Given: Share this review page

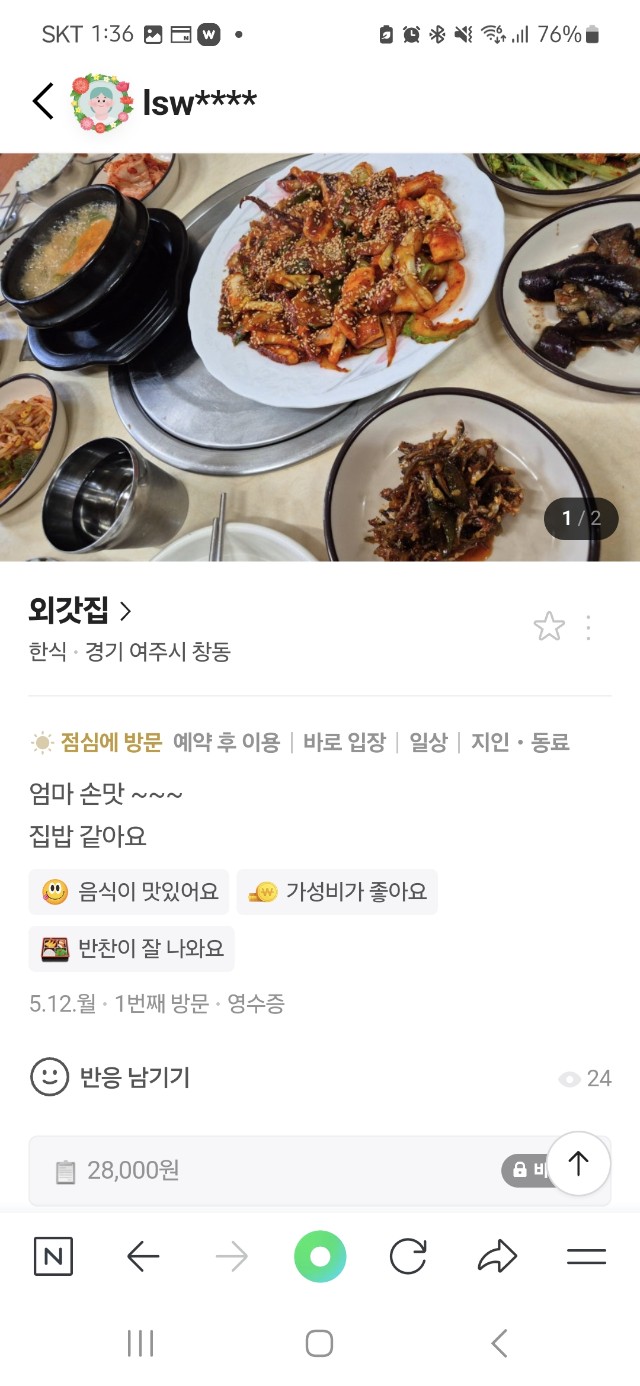Looking at the screenshot, I should pos(497,1257).
